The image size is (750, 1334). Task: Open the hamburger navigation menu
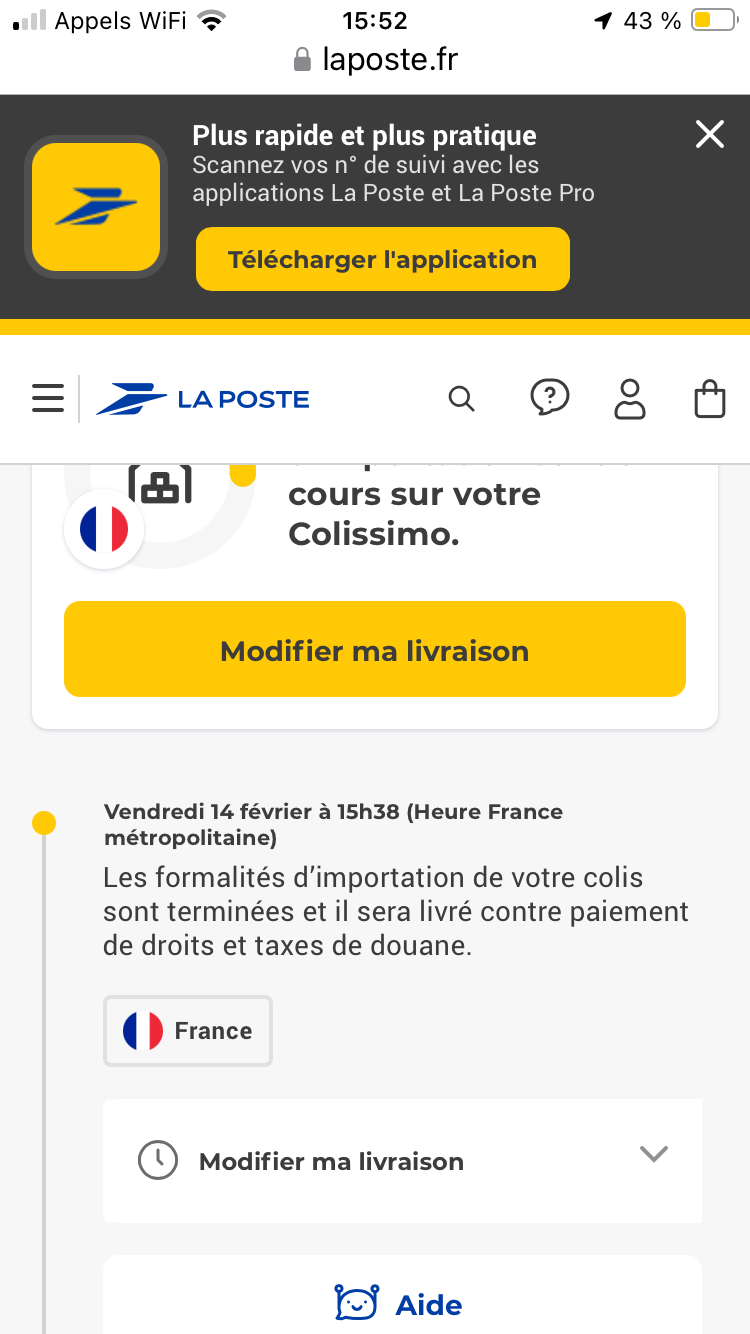(47, 399)
